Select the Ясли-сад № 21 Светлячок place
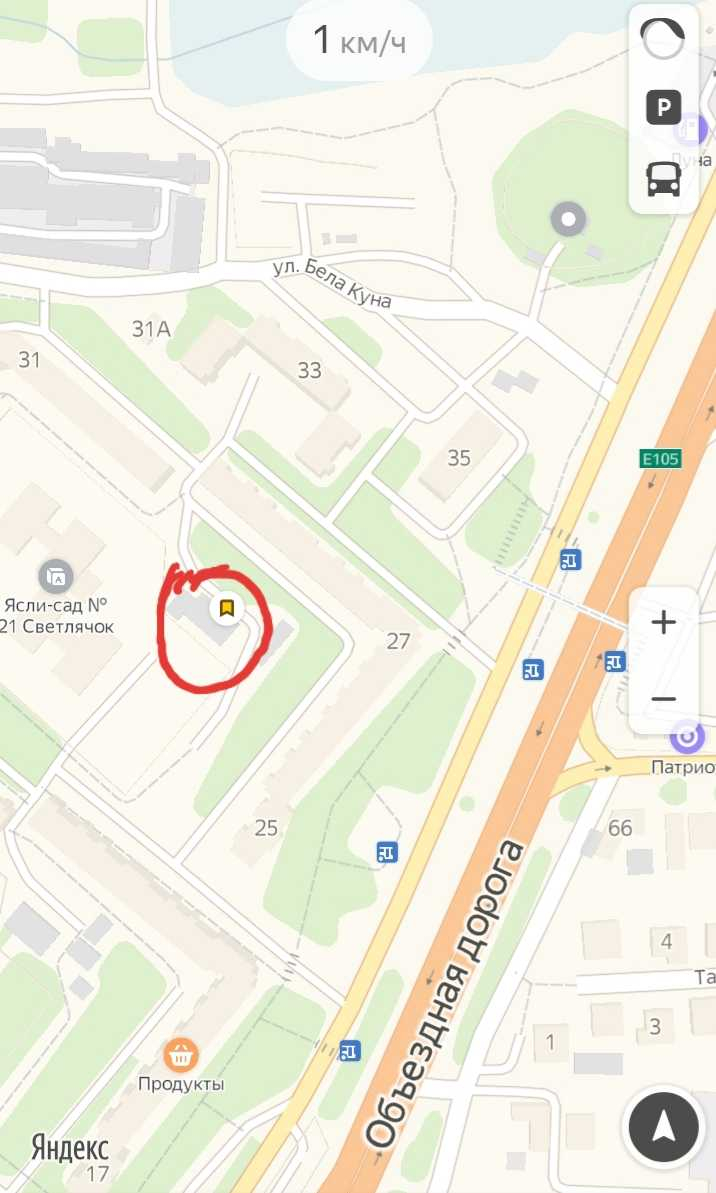The image size is (716, 1193). (56, 576)
